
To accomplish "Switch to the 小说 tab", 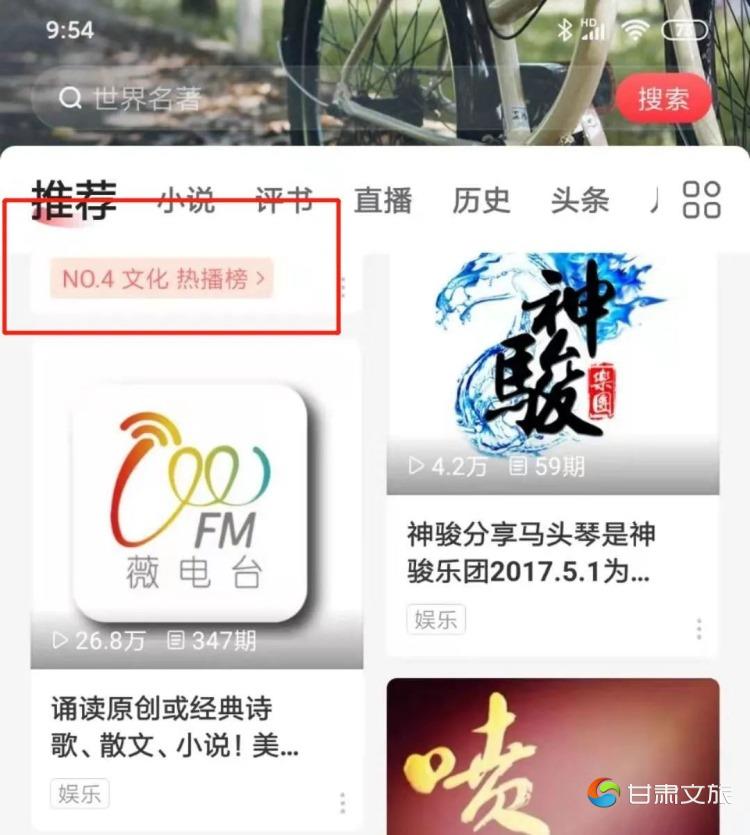I will click(185, 200).
